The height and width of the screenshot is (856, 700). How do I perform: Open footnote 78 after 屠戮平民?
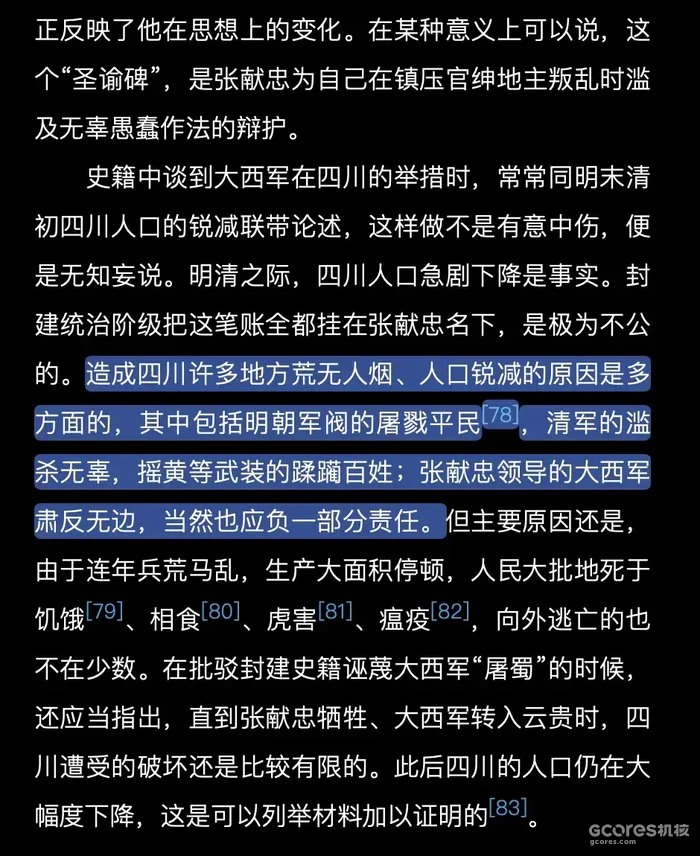[499, 413]
